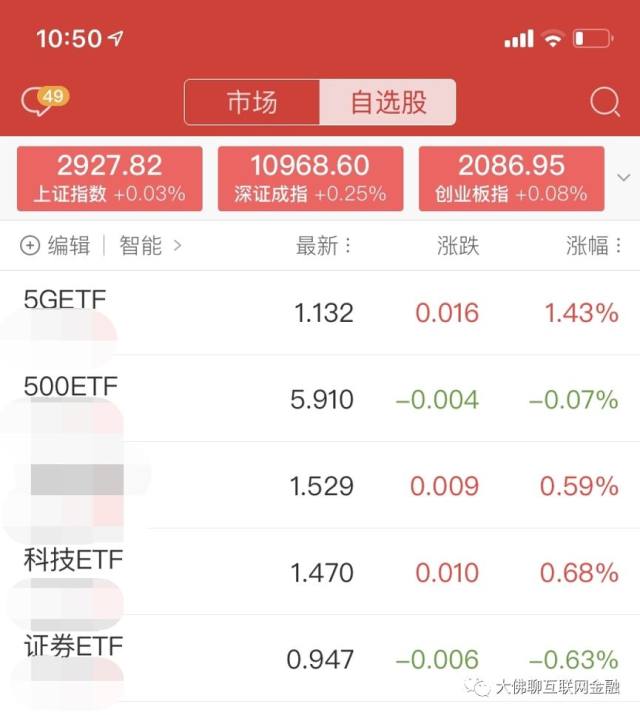This screenshot has height=715, width=640.
Task: Switch to the 市场 tab
Action: coord(252,102)
